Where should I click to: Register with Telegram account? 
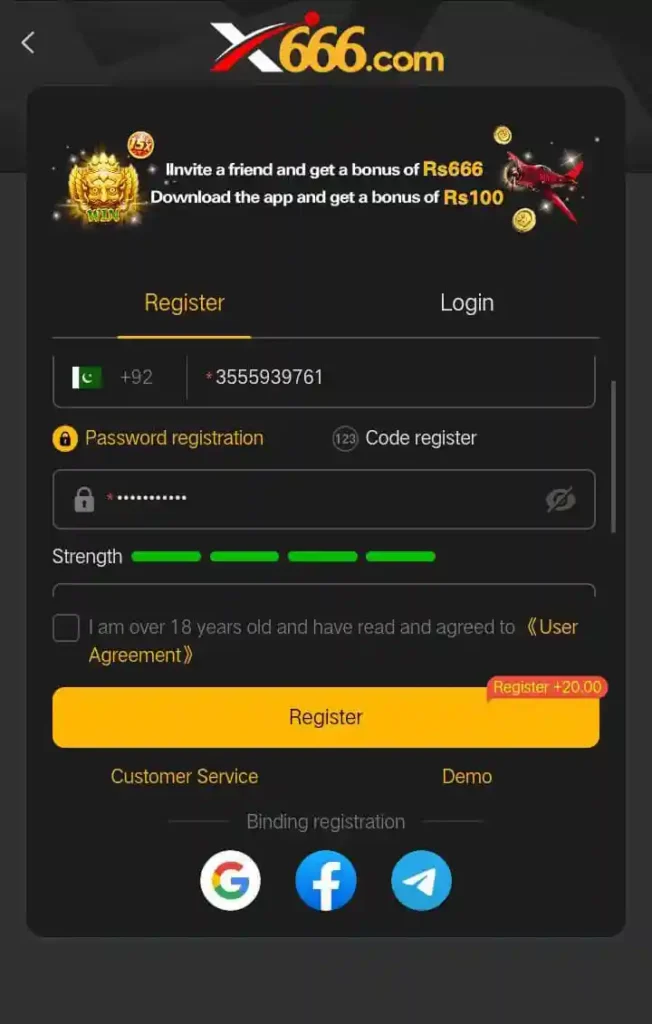421,881
